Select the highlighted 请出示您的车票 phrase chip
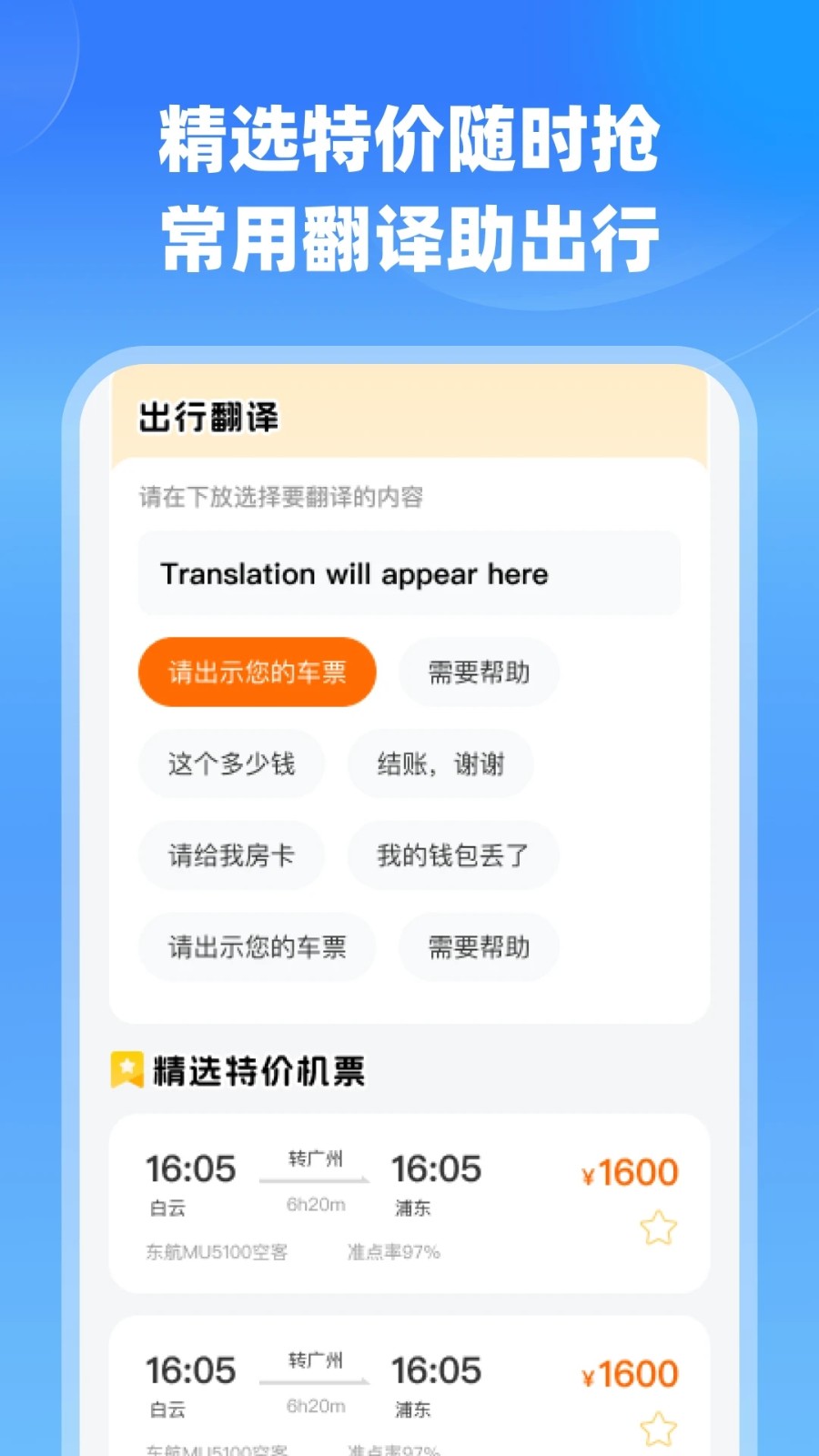819x1456 pixels. (x=256, y=672)
